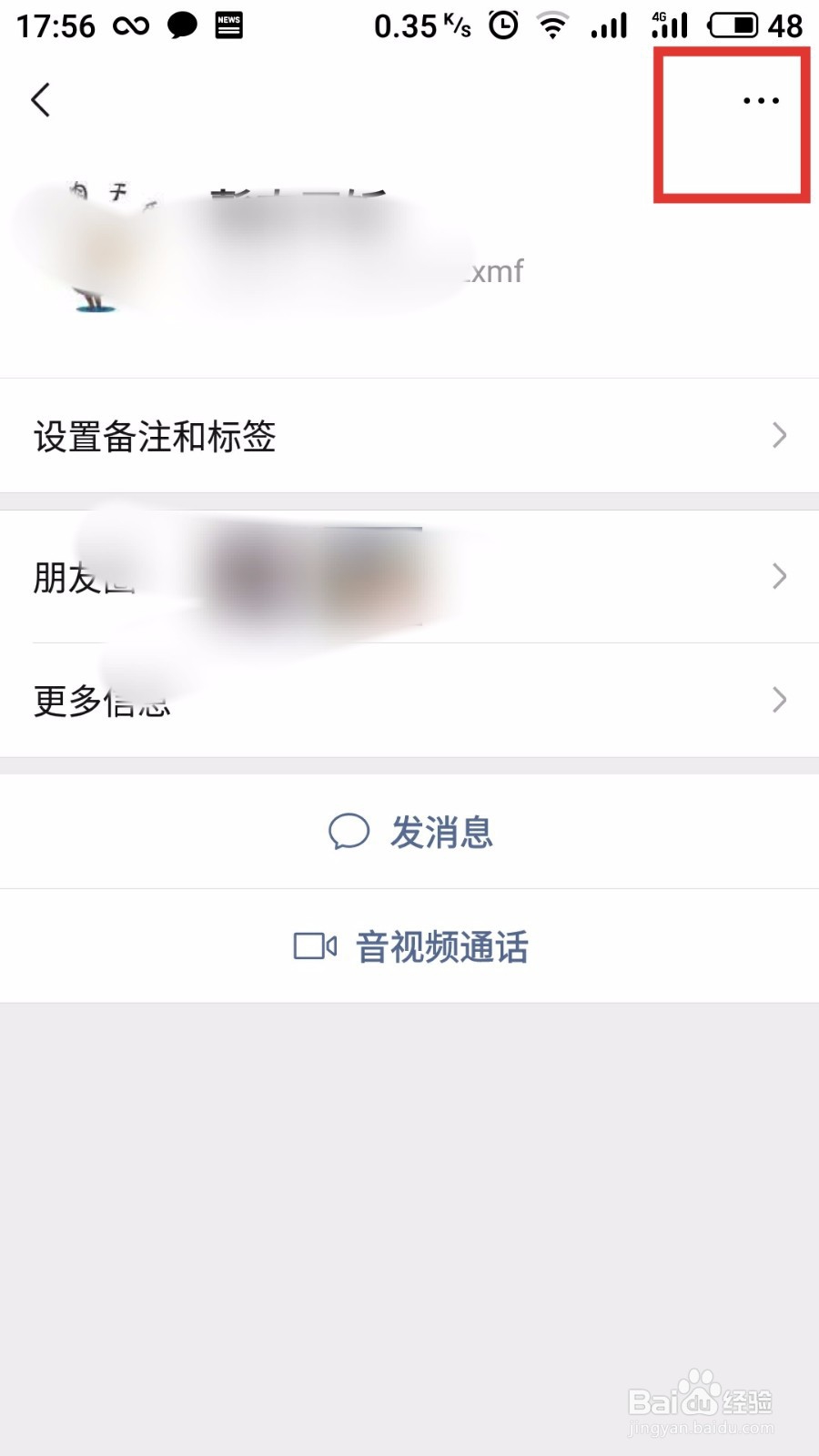Tap the back arrow to return
Viewport: 819px width, 1456px height.
coord(41,100)
